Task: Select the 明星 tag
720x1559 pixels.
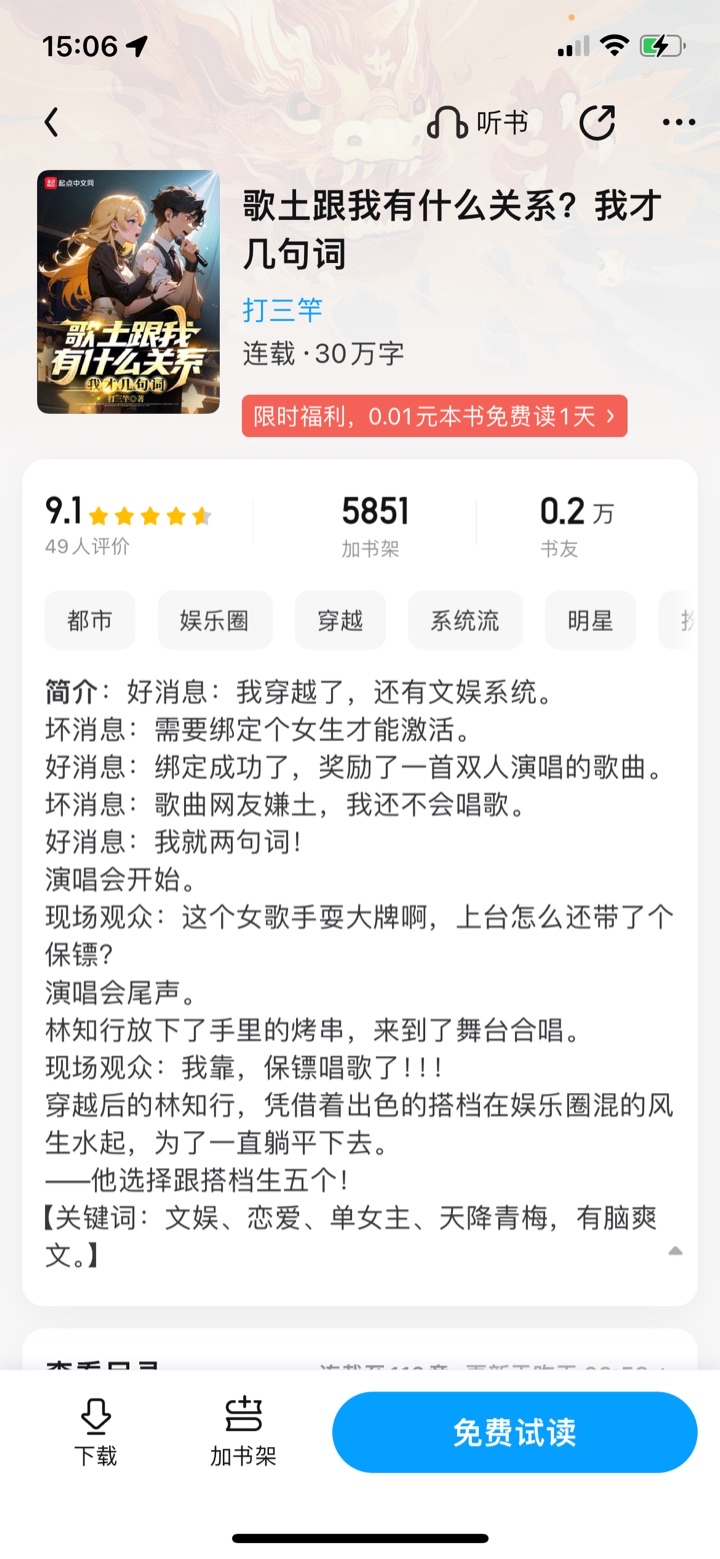Action: tap(590, 621)
